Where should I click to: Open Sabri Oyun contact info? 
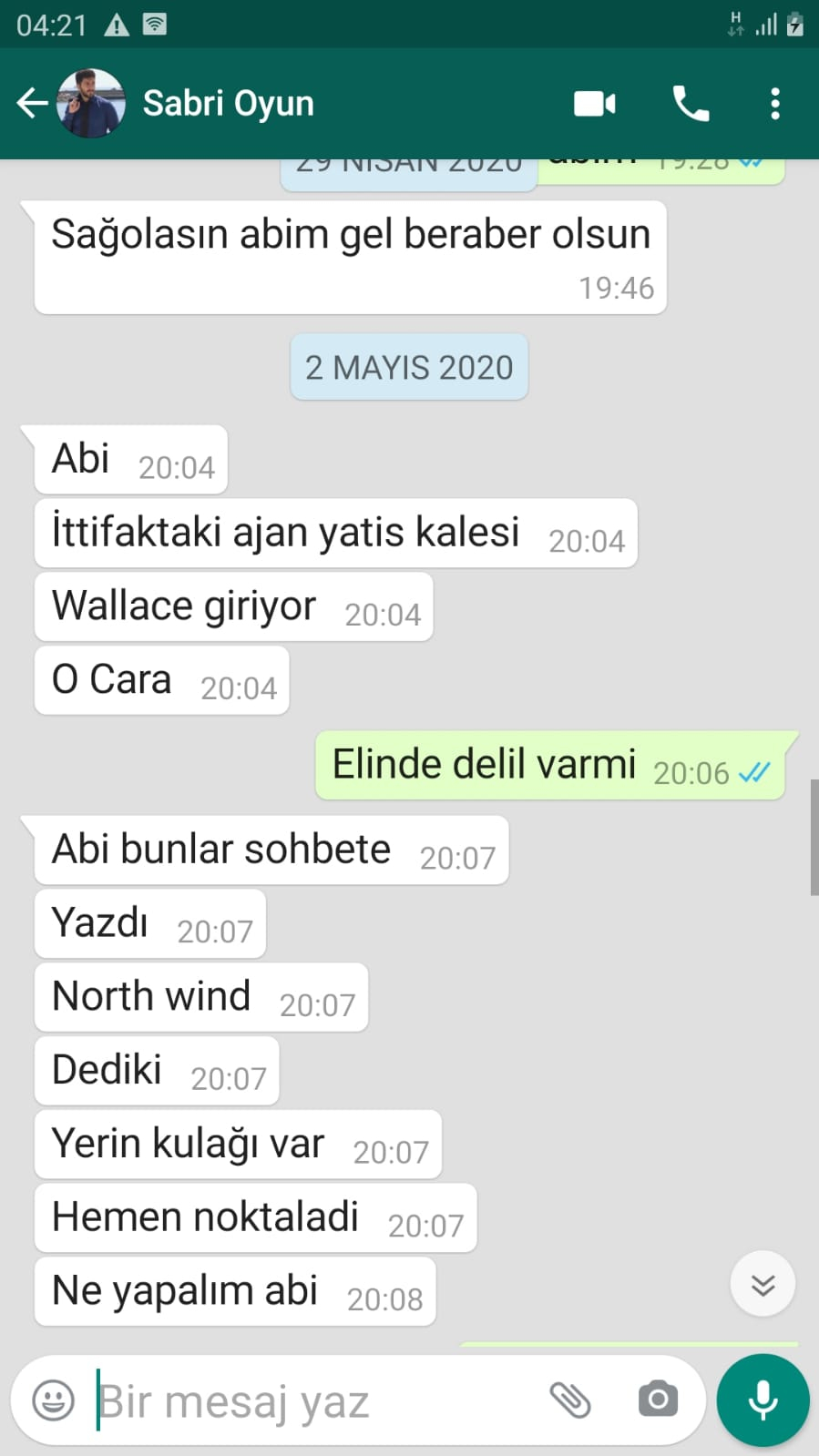tap(228, 104)
